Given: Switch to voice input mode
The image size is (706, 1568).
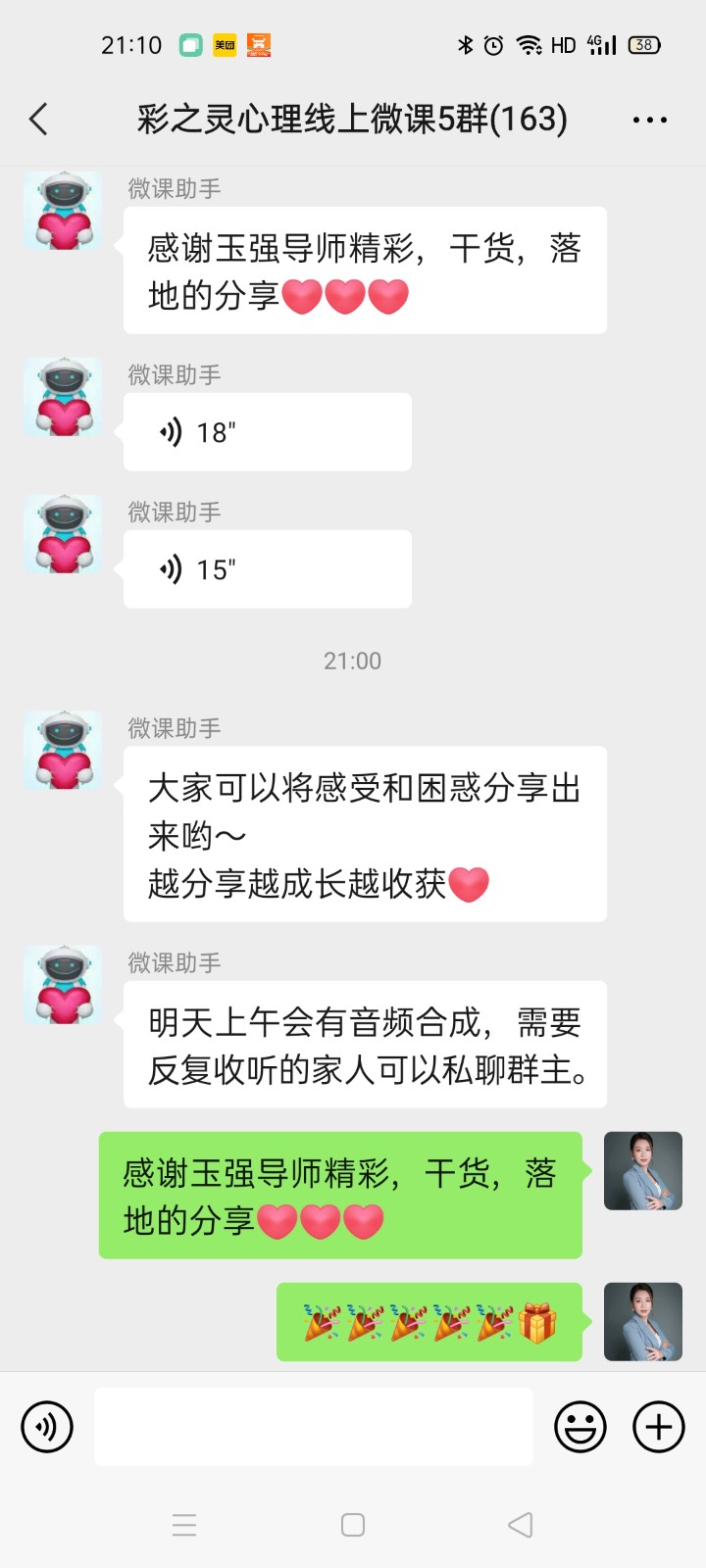Looking at the screenshot, I should pyautogui.click(x=47, y=1427).
